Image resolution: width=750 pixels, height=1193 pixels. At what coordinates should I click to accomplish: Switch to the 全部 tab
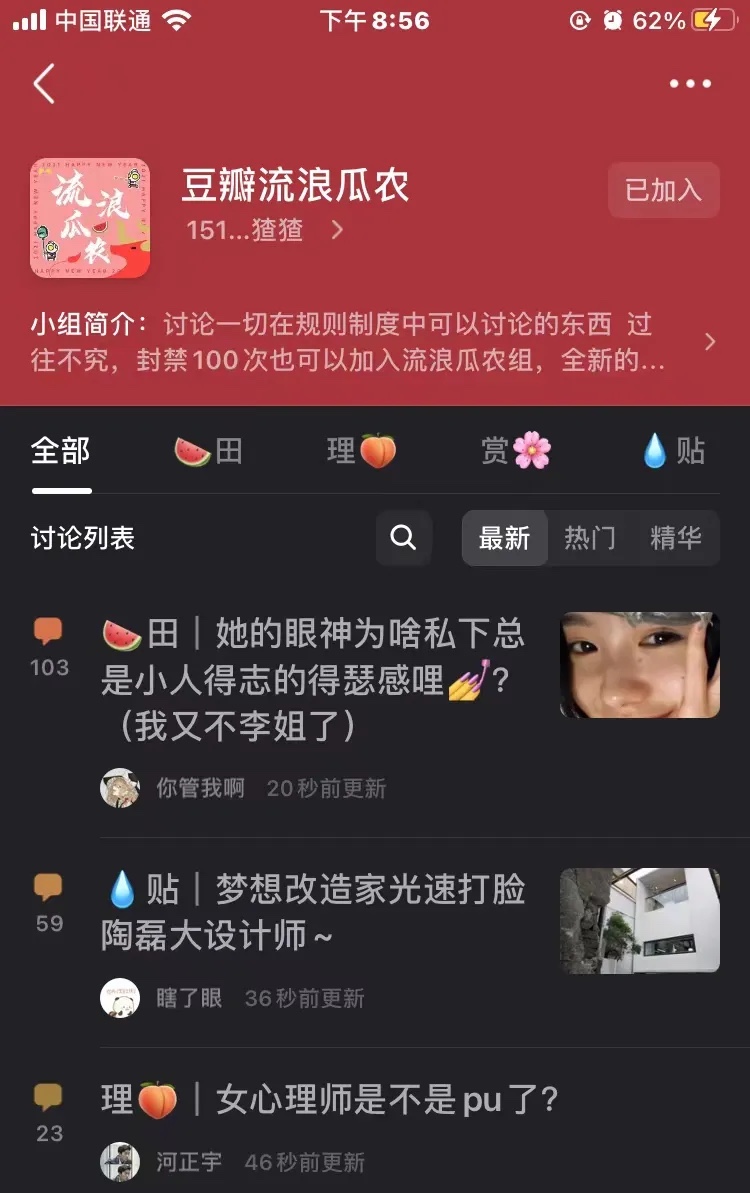61,452
